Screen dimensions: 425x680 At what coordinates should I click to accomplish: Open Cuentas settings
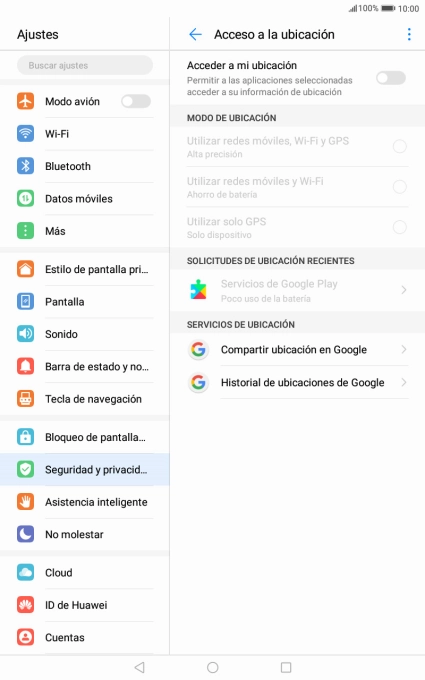pyautogui.click(x=85, y=638)
